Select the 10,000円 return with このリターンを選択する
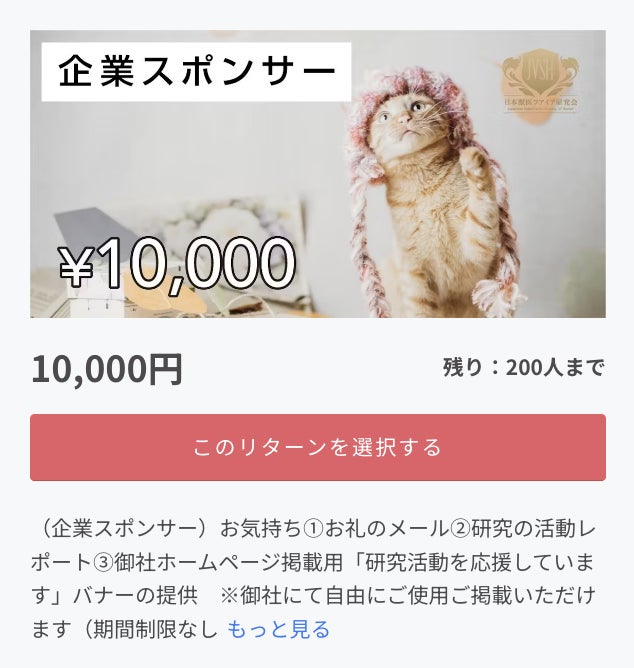This screenshot has height=668, width=634. 317,447
